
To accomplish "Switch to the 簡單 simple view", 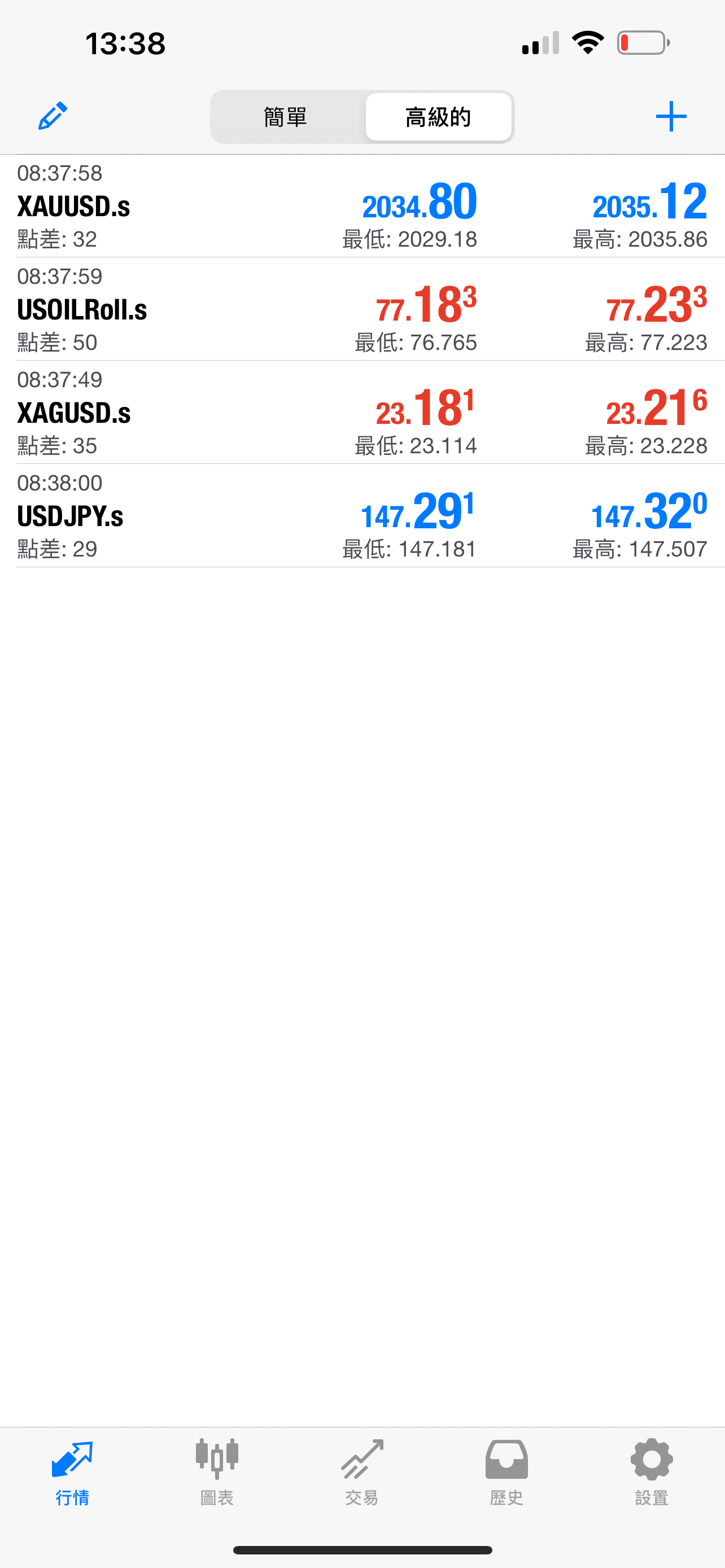I will click(x=286, y=117).
